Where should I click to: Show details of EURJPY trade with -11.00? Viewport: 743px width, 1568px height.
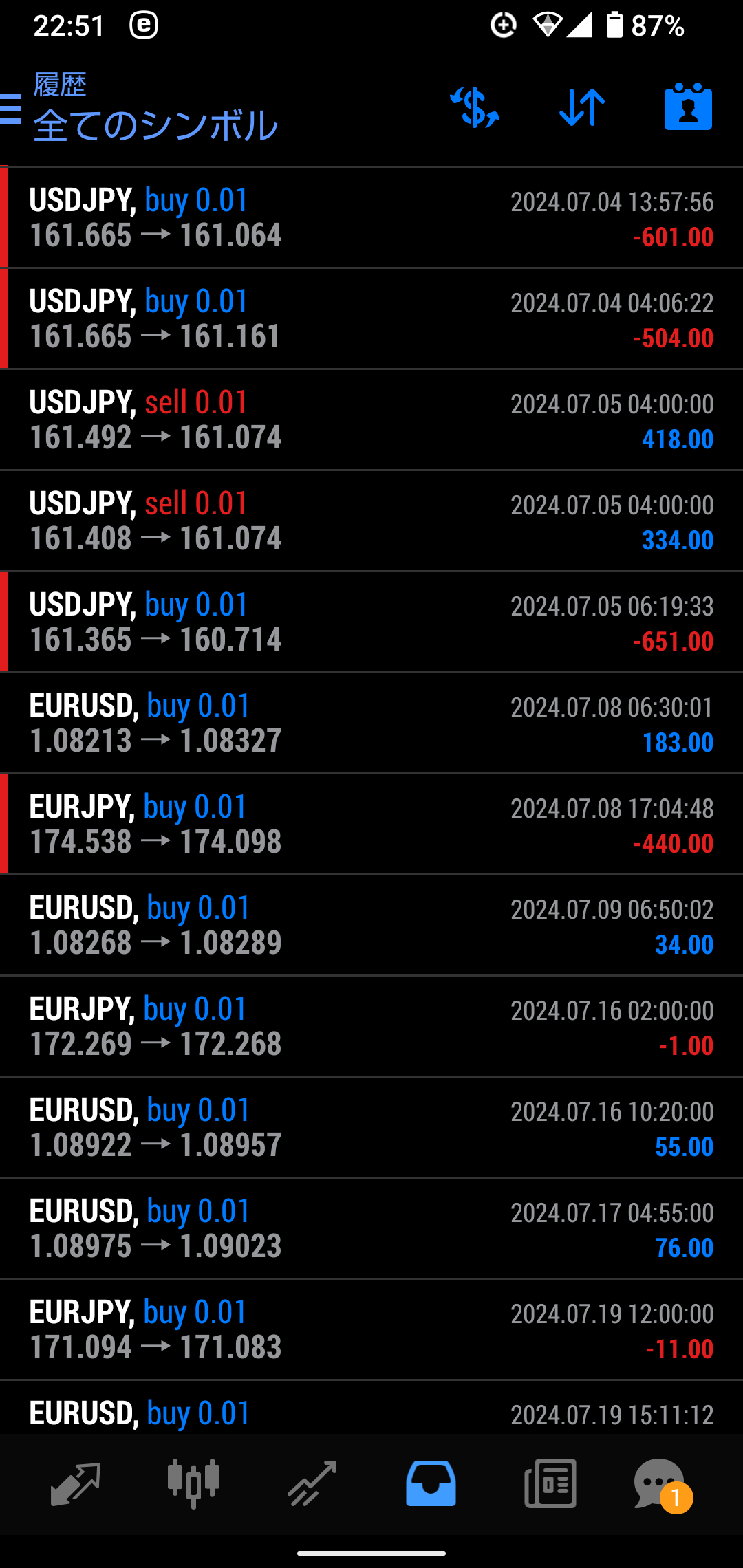371,1330
